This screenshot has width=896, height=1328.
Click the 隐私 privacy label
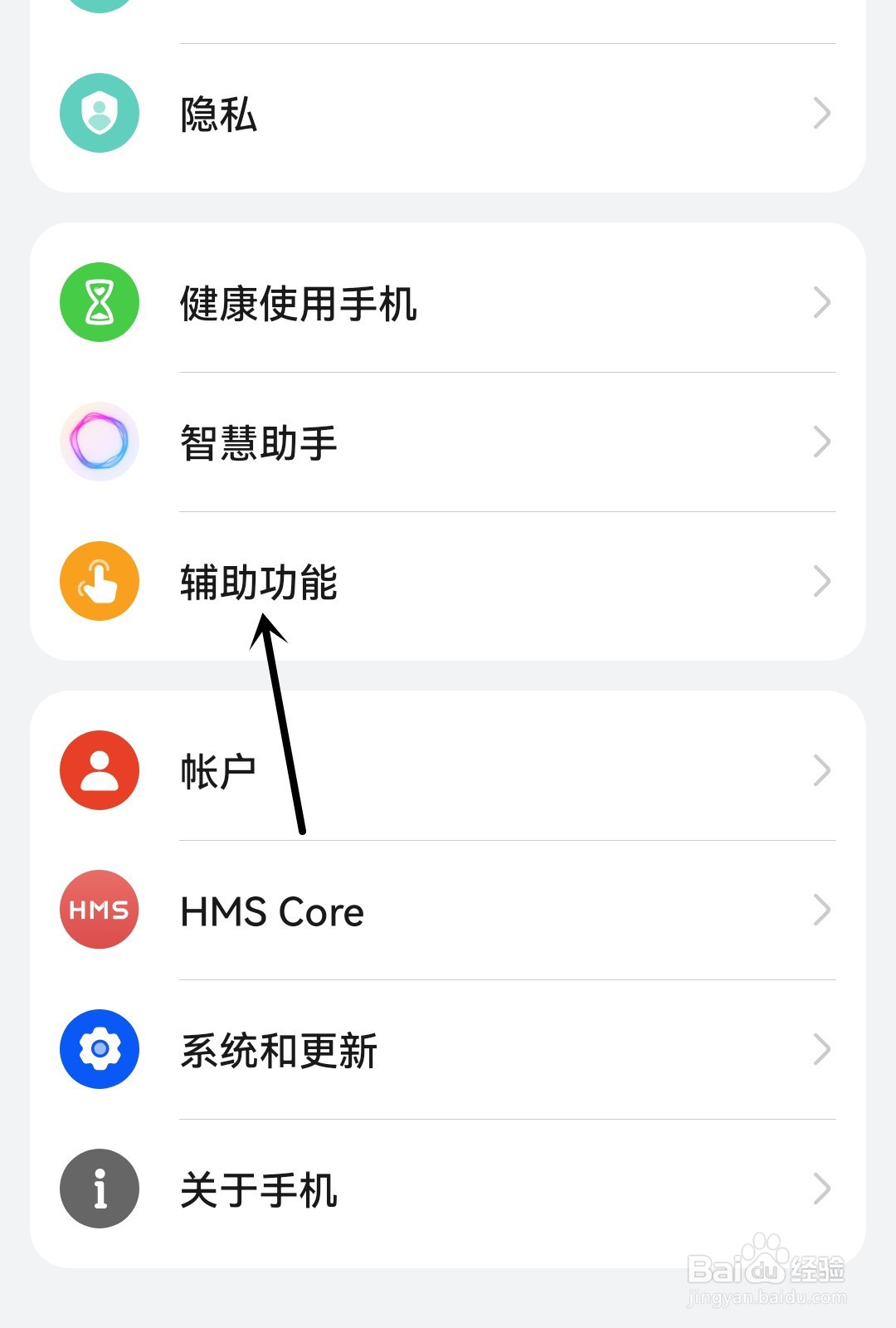[217, 116]
